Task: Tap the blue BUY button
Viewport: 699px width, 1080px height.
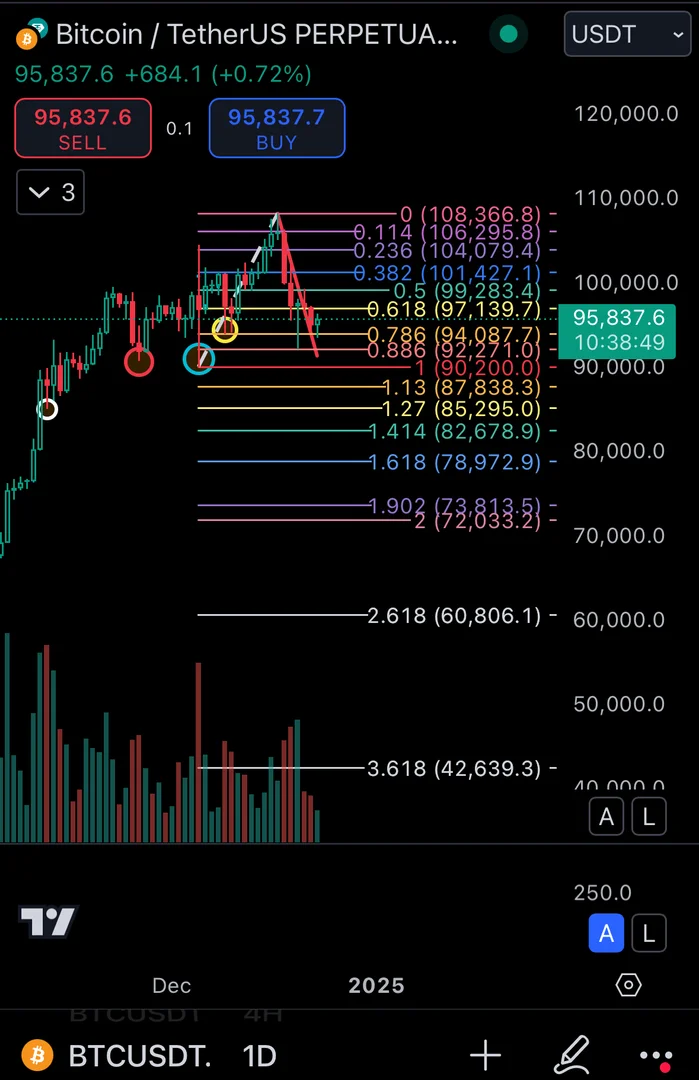Action: pyautogui.click(x=276, y=128)
